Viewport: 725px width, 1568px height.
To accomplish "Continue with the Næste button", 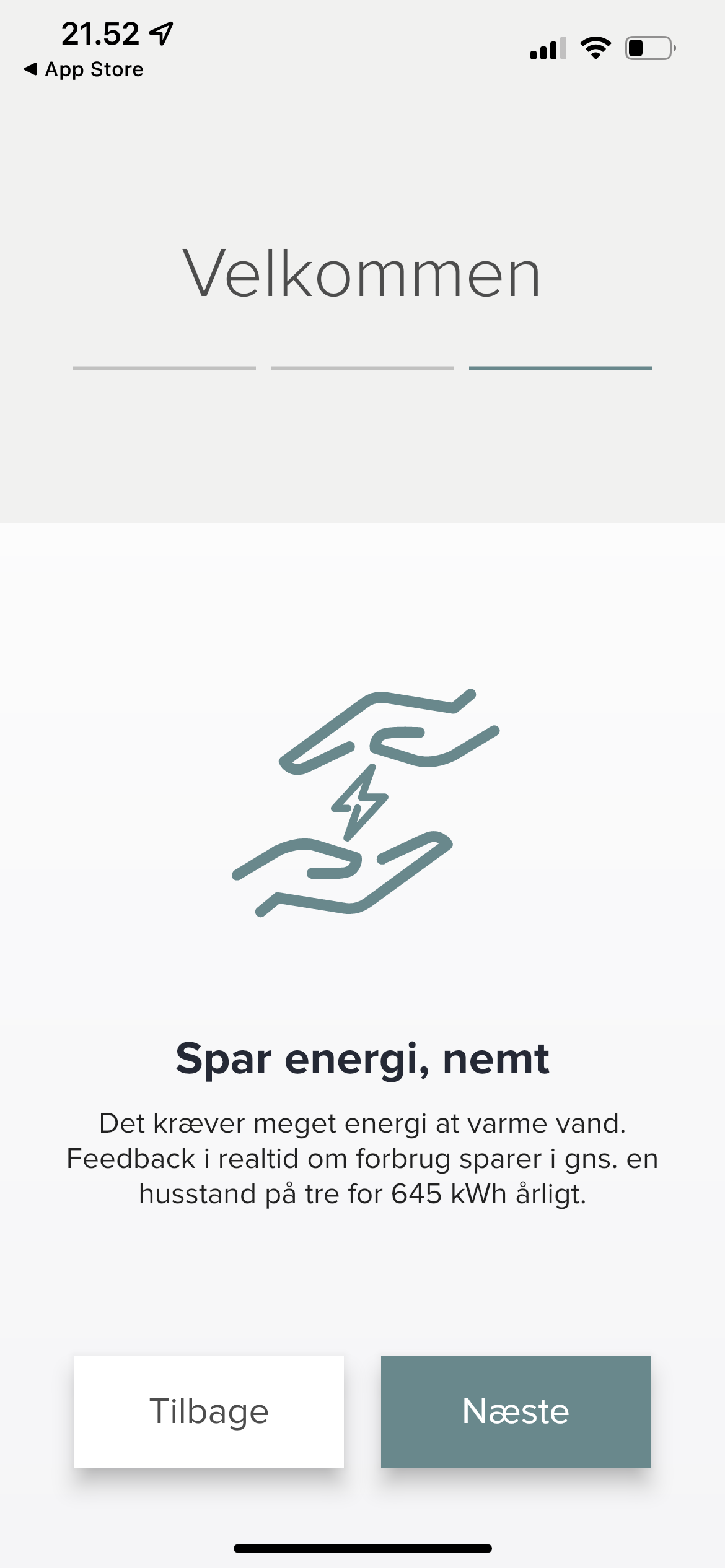I will [516, 1411].
